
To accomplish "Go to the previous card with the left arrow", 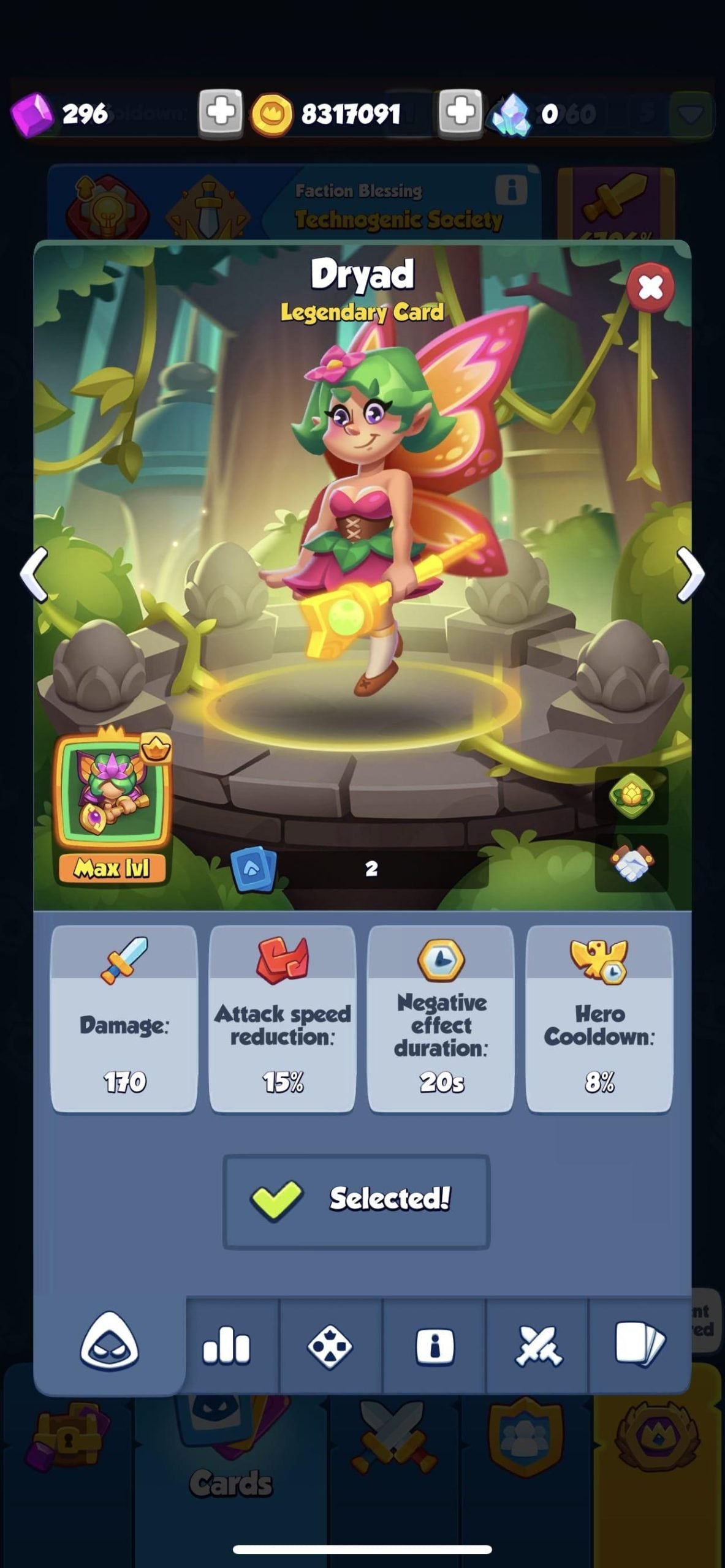I will (34, 575).
